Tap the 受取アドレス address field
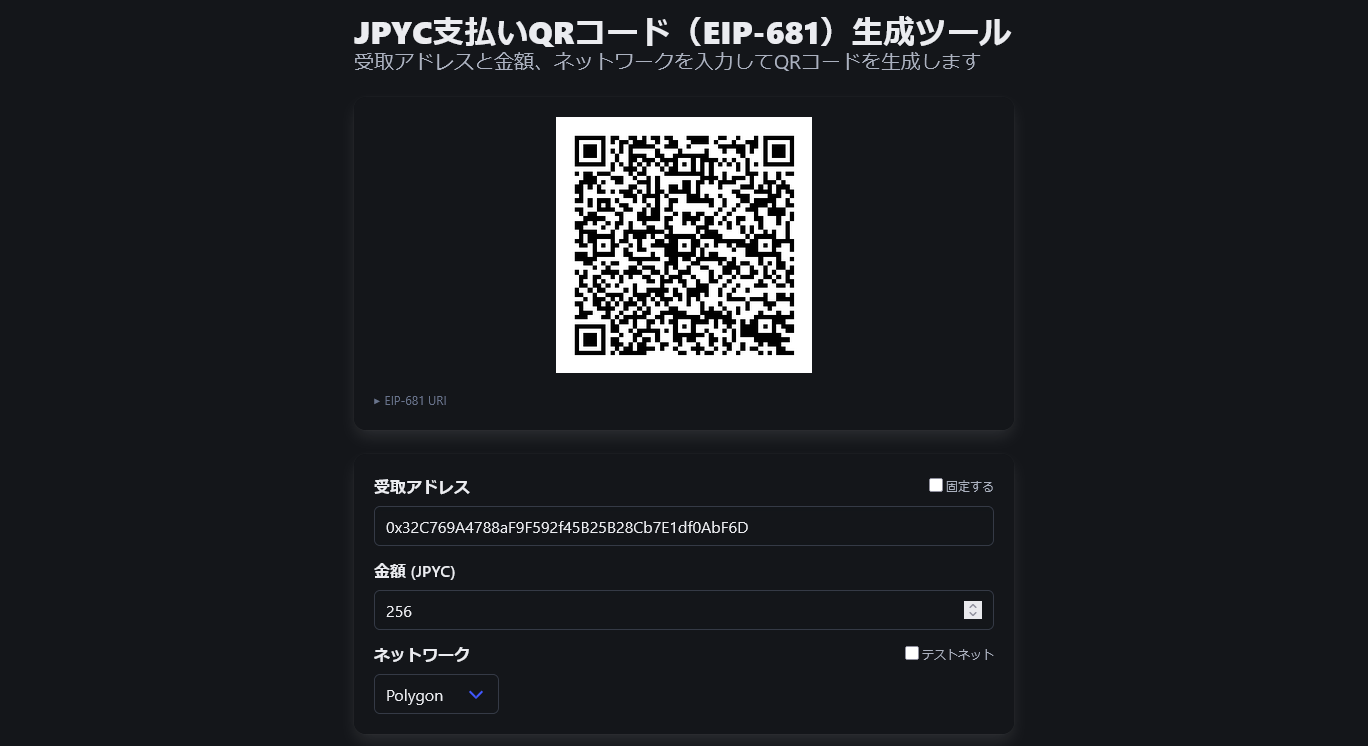This screenshot has width=1368, height=746. point(683,526)
